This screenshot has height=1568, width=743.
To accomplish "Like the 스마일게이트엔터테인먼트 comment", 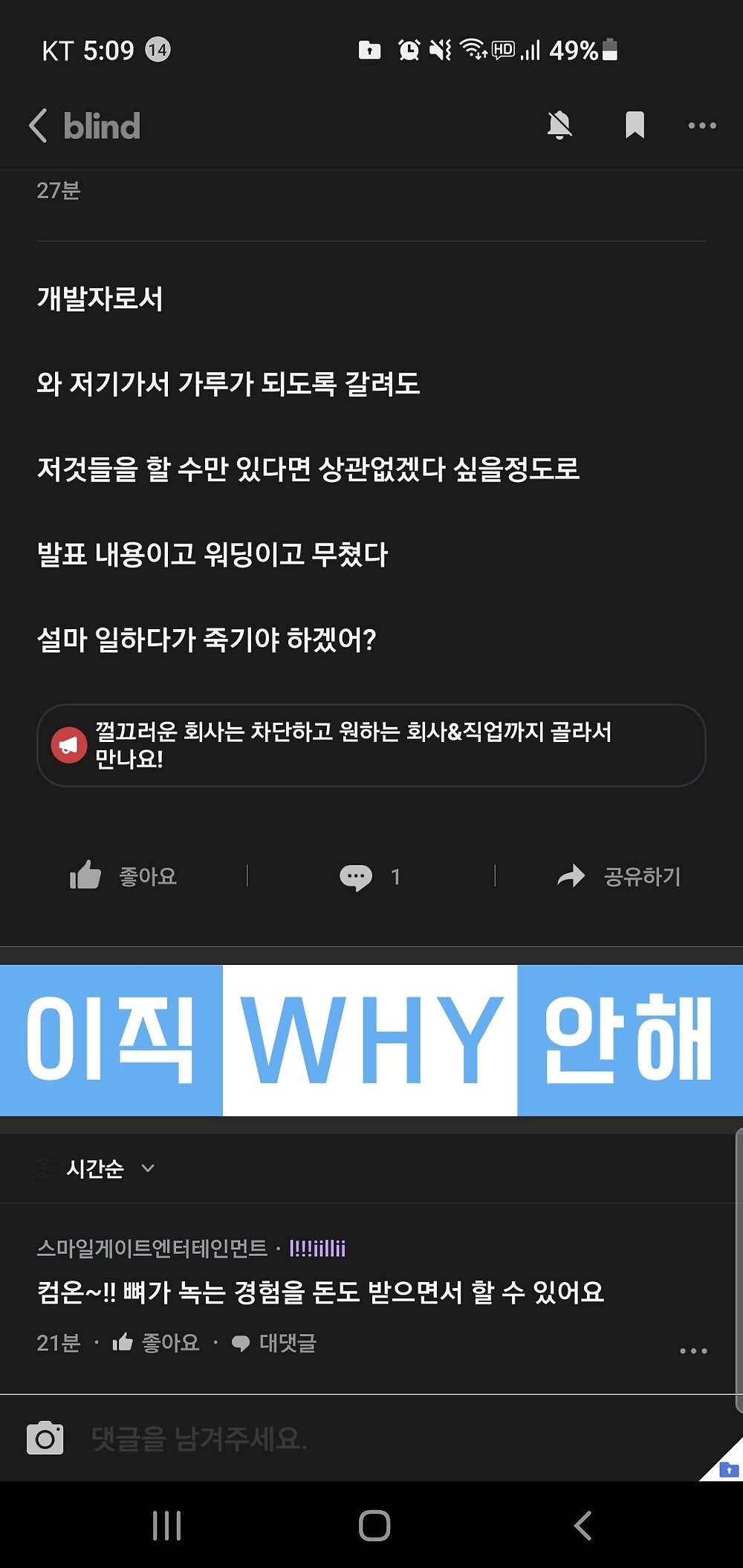I will (x=156, y=1343).
